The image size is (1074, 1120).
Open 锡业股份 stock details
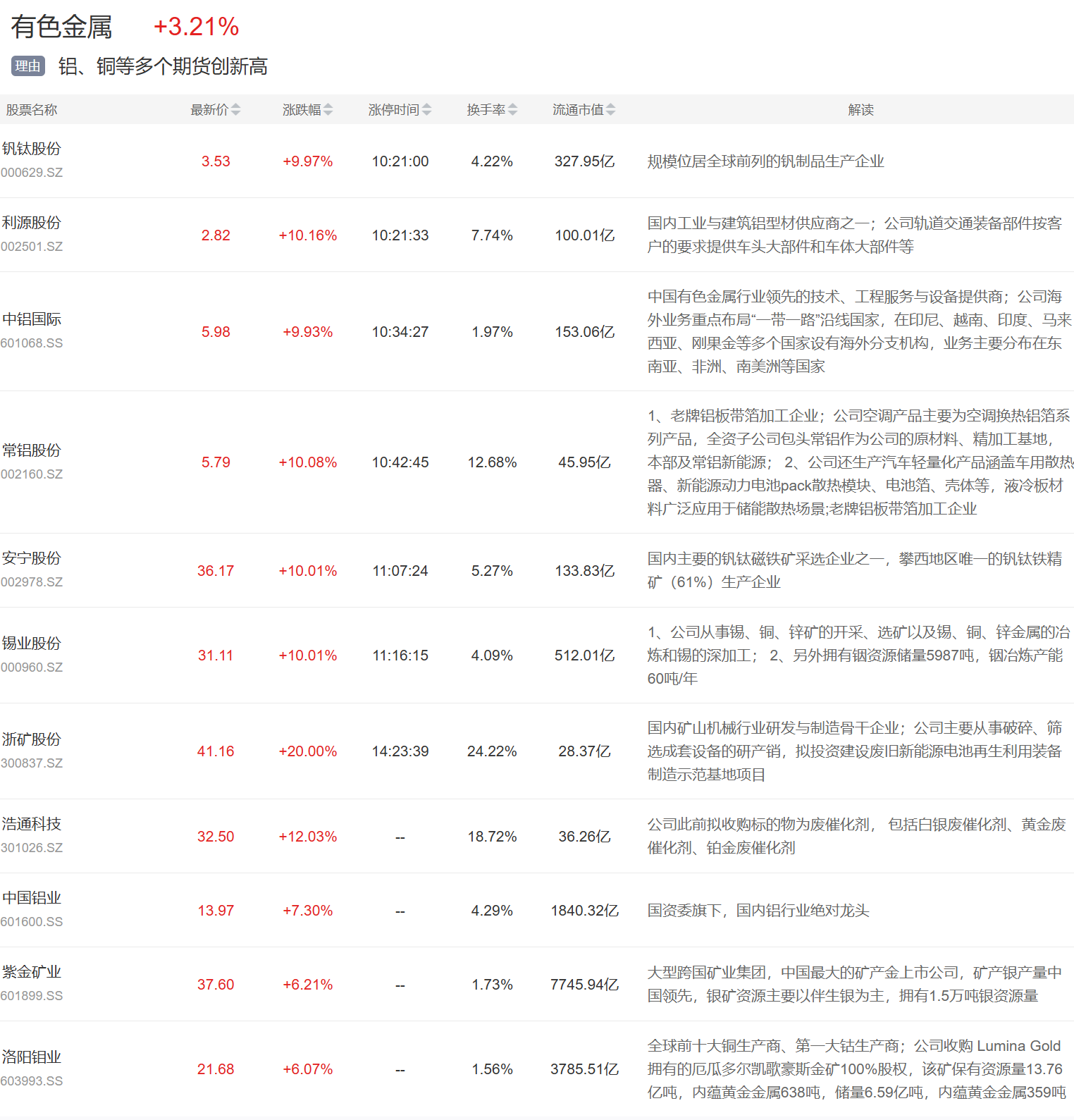tap(32, 644)
